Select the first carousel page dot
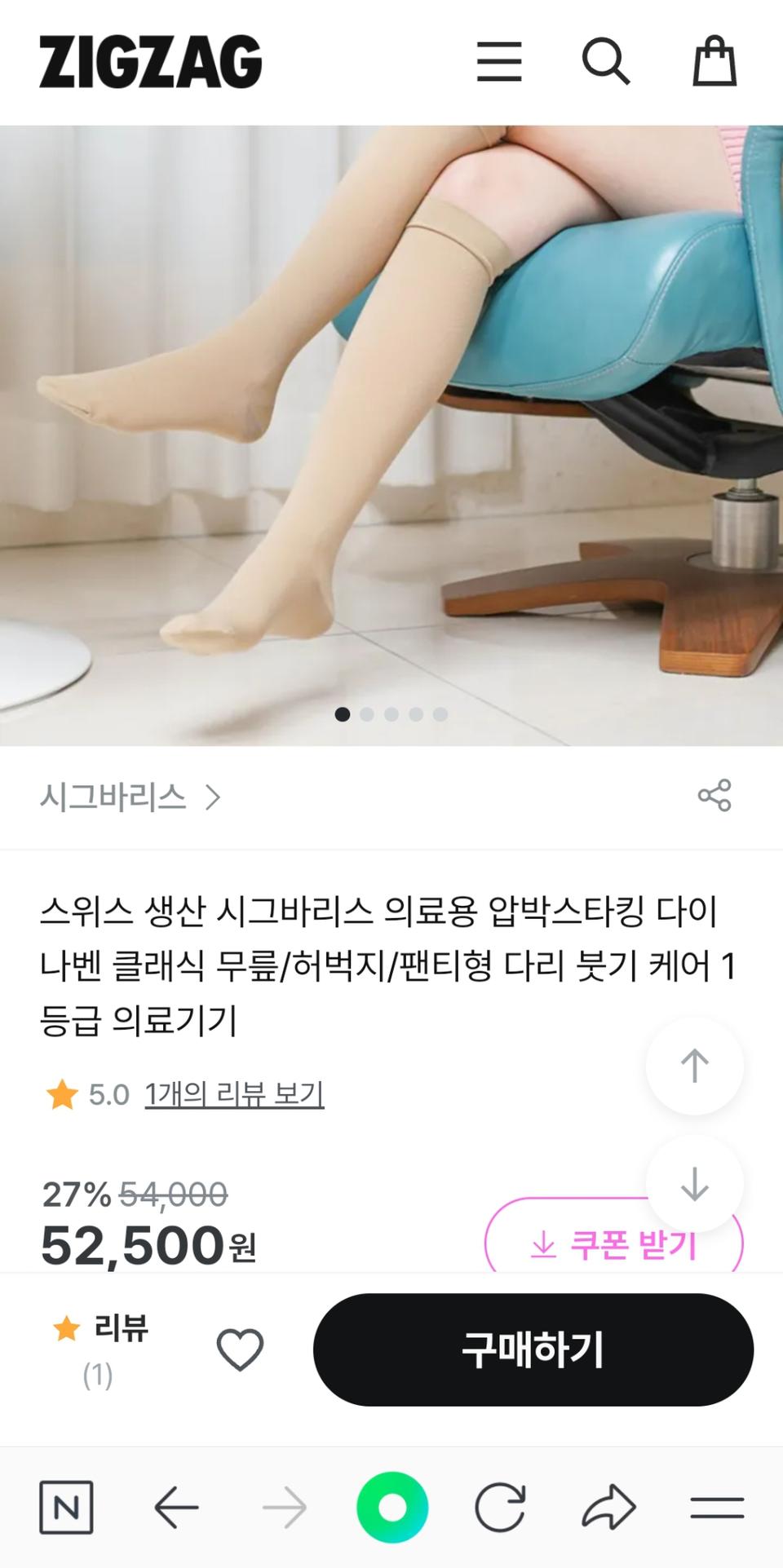783x1568 pixels. (x=342, y=713)
